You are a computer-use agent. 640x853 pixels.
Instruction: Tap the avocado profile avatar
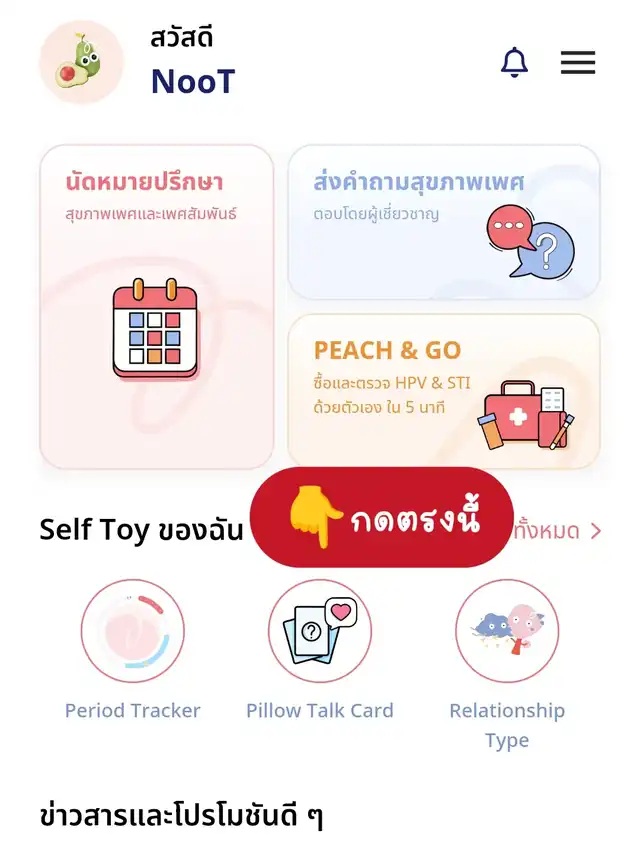81,62
